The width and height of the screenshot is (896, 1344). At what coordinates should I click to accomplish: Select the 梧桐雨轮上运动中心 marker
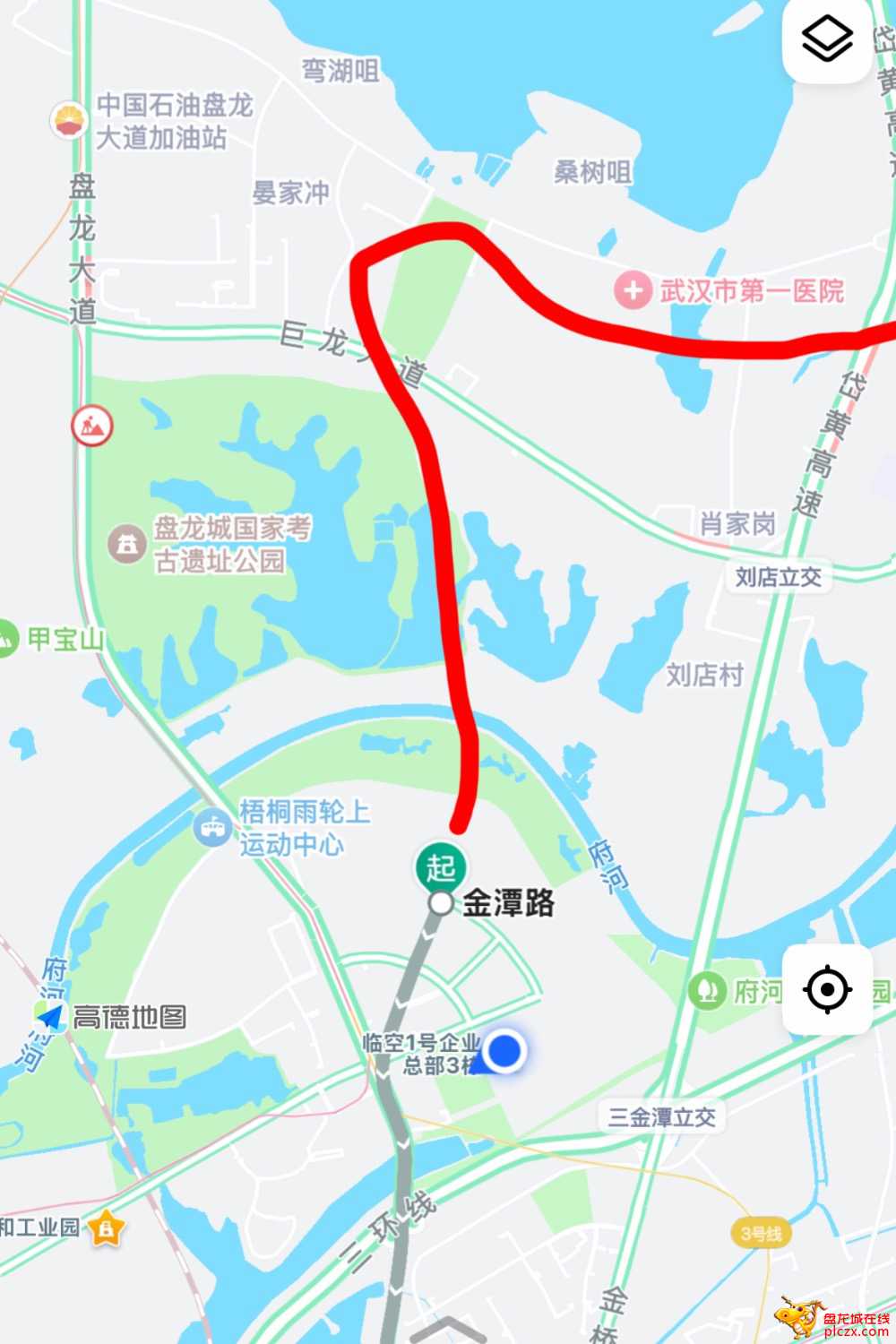coord(213,826)
